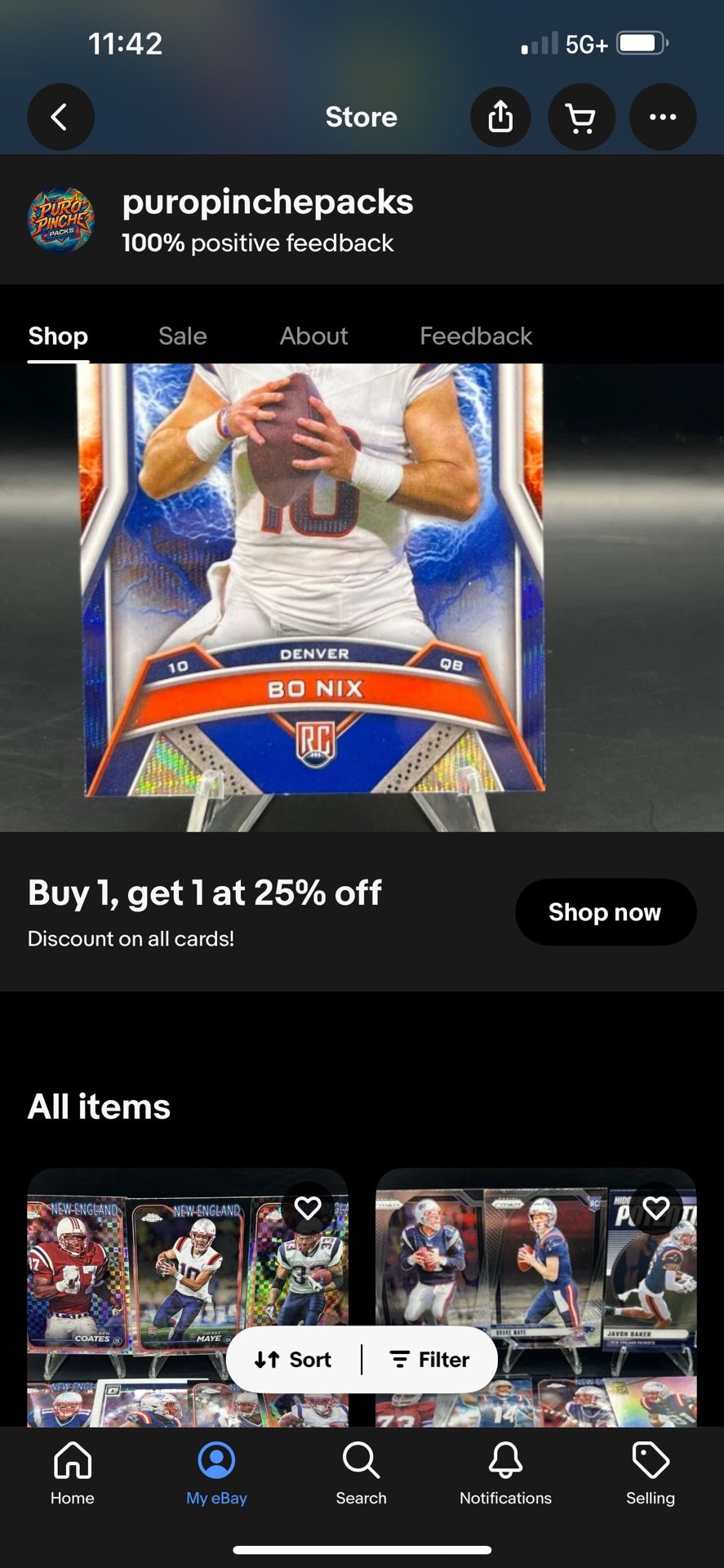
Task: Select the Shop tab
Action: [58, 336]
